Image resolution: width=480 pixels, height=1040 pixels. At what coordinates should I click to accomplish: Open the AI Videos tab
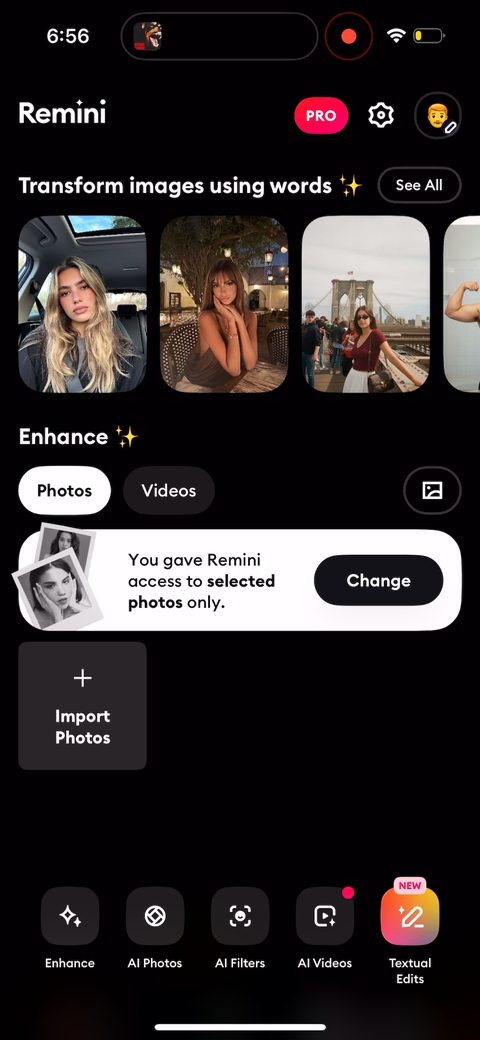click(325, 929)
